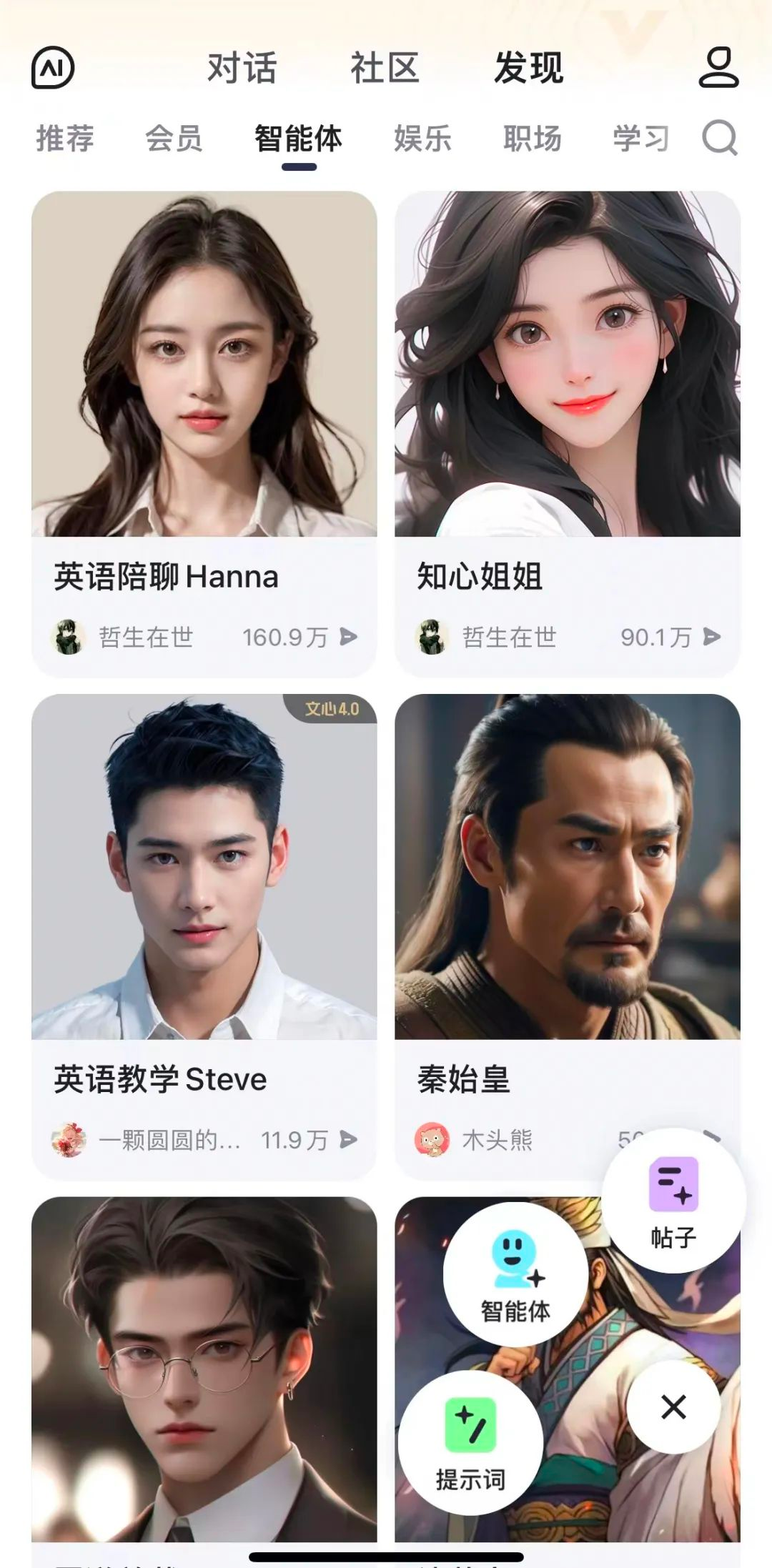Select the 推荐 category tab
This screenshot has height=1568, width=772.
[65, 138]
